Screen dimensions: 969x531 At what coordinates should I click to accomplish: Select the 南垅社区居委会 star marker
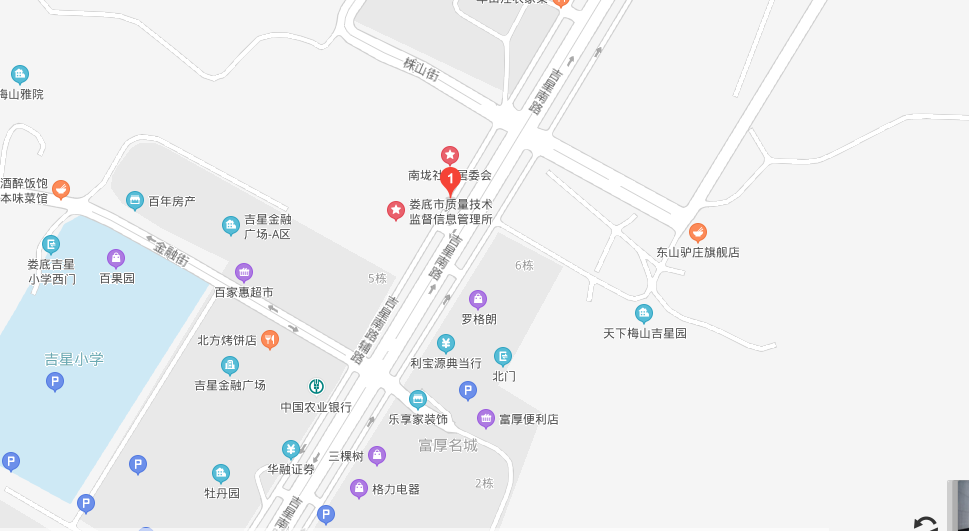450,155
